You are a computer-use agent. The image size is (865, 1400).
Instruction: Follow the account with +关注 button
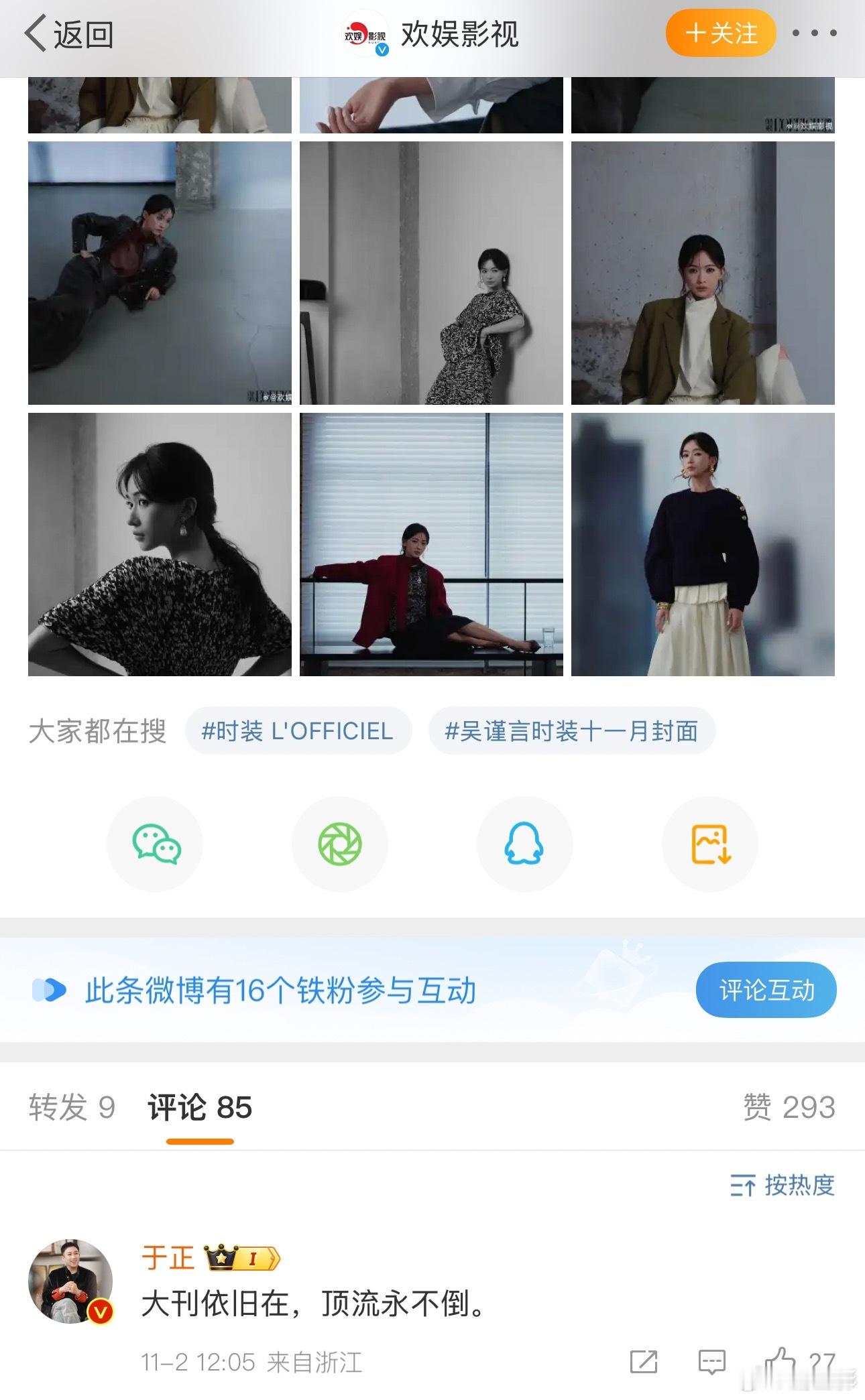(x=720, y=31)
